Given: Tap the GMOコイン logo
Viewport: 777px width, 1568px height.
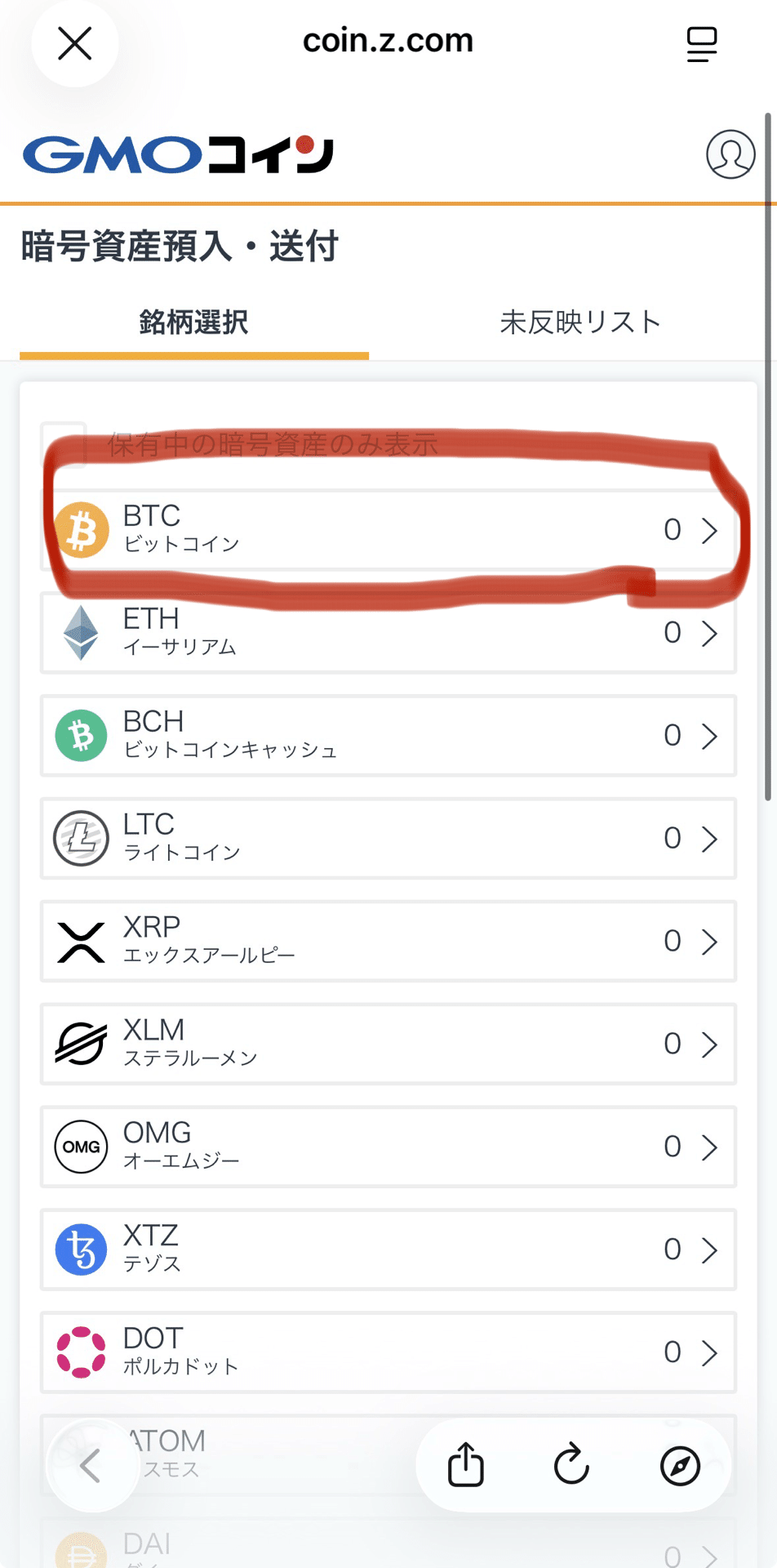Looking at the screenshot, I should [177, 154].
